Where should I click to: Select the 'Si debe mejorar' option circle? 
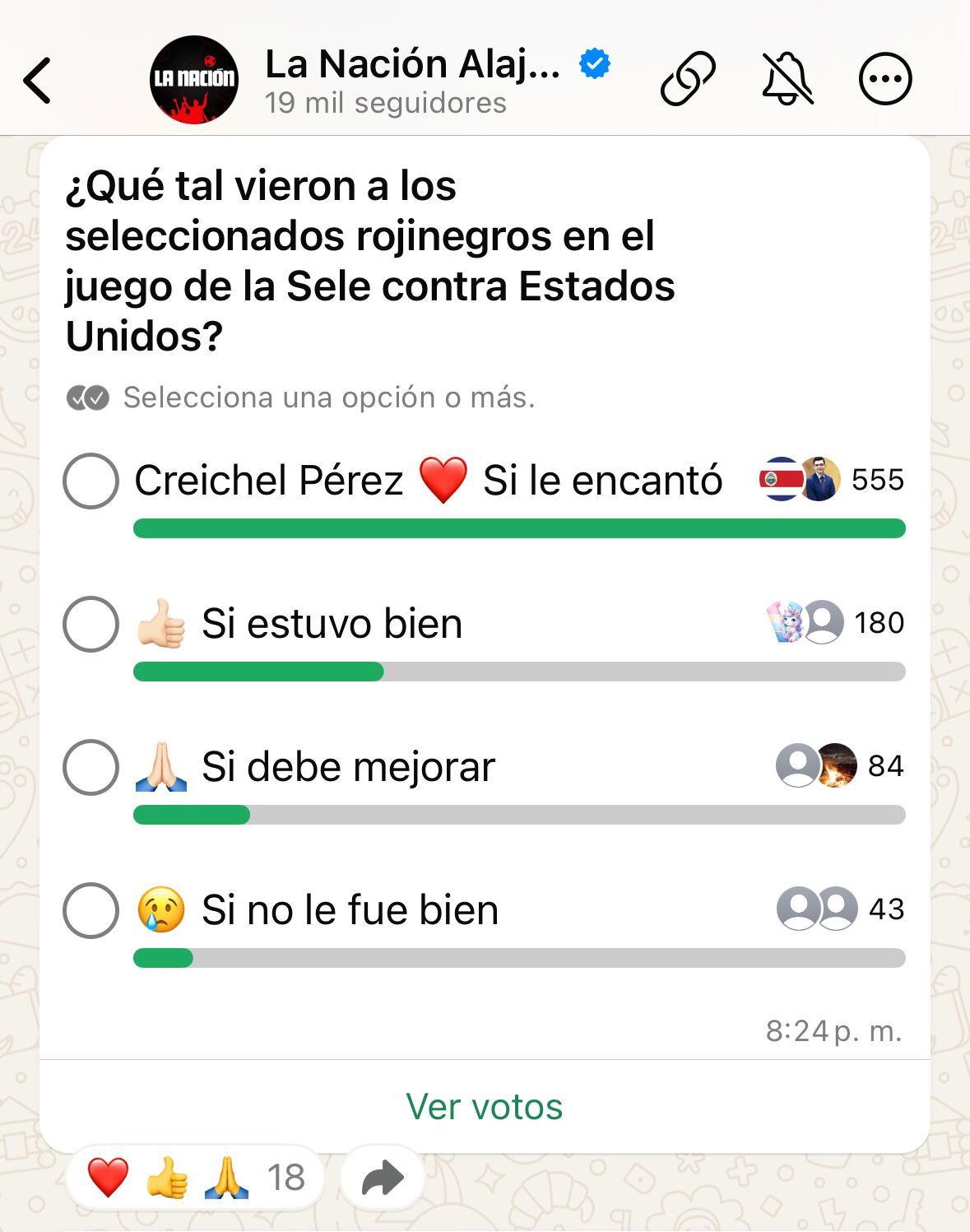(91, 766)
